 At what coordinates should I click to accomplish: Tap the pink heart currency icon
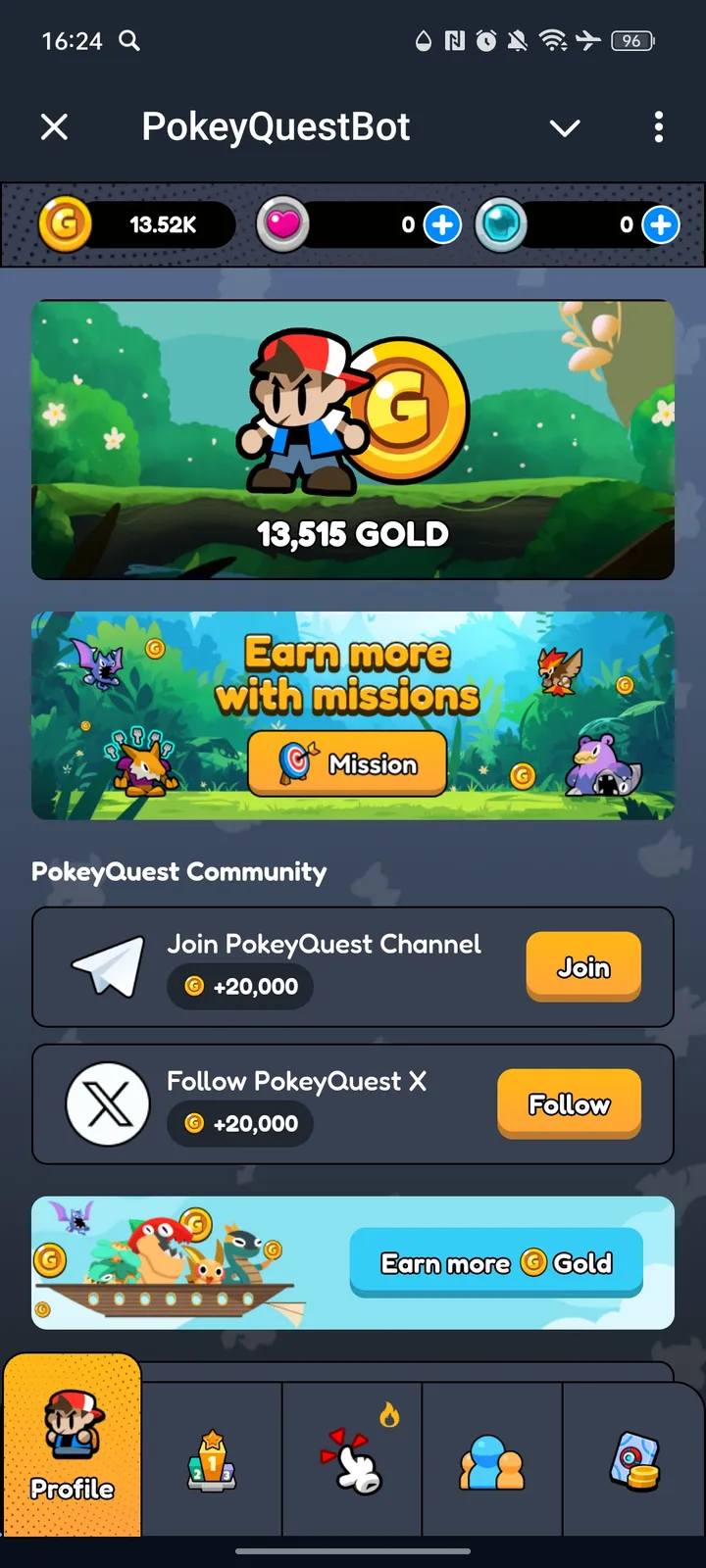283,223
